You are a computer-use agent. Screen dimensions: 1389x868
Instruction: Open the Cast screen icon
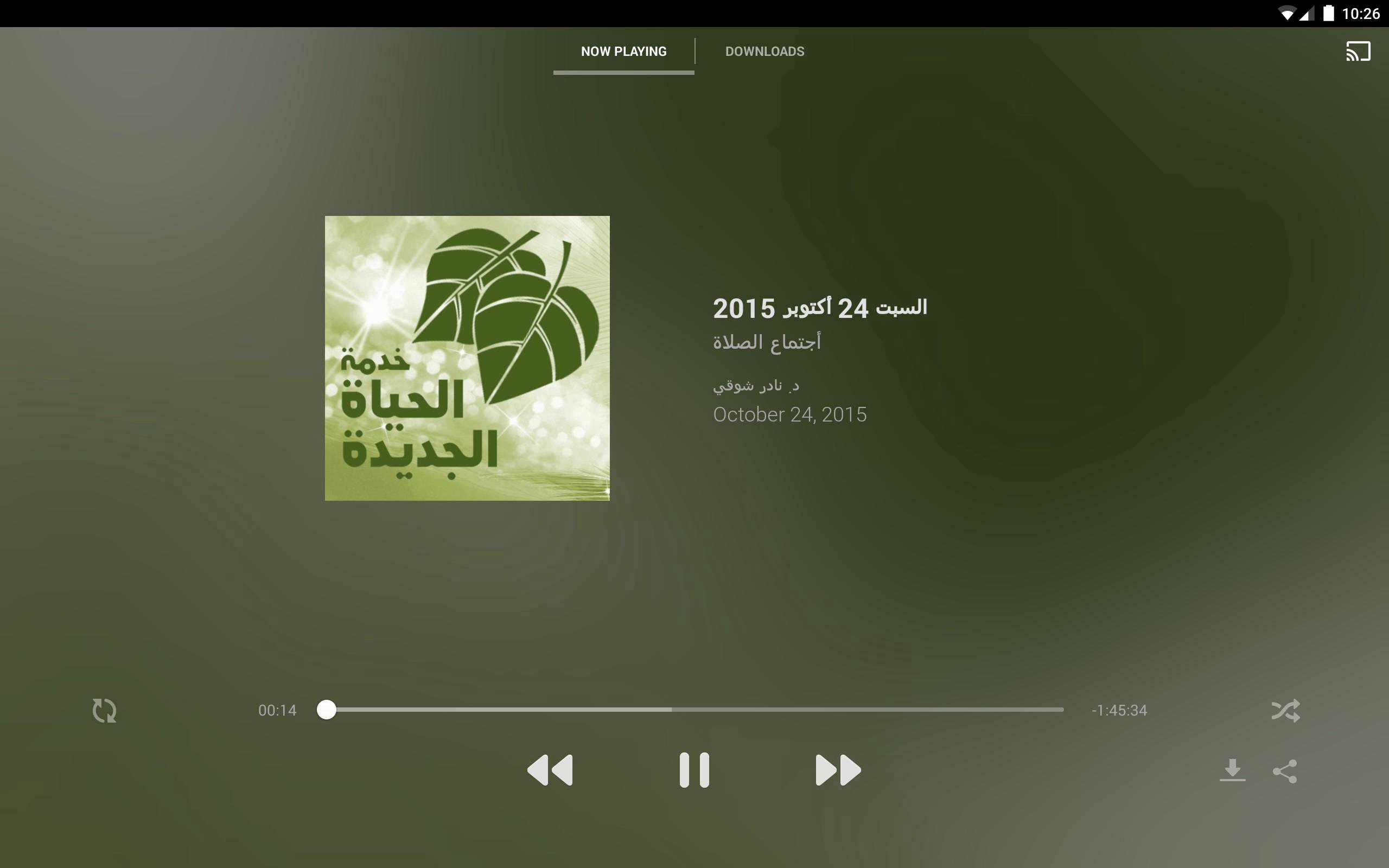(1358, 51)
